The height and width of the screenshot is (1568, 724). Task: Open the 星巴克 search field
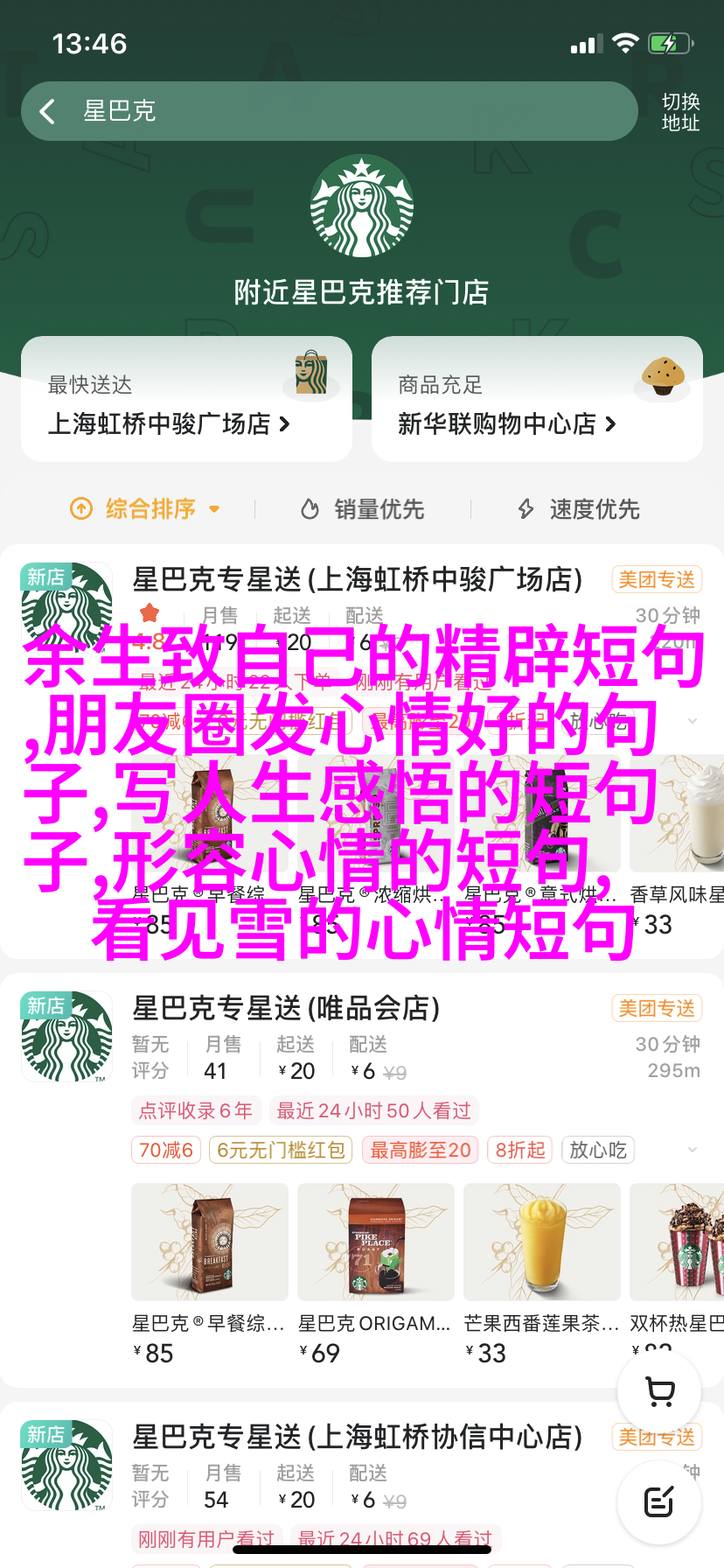pyautogui.click(x=350, y=111)
